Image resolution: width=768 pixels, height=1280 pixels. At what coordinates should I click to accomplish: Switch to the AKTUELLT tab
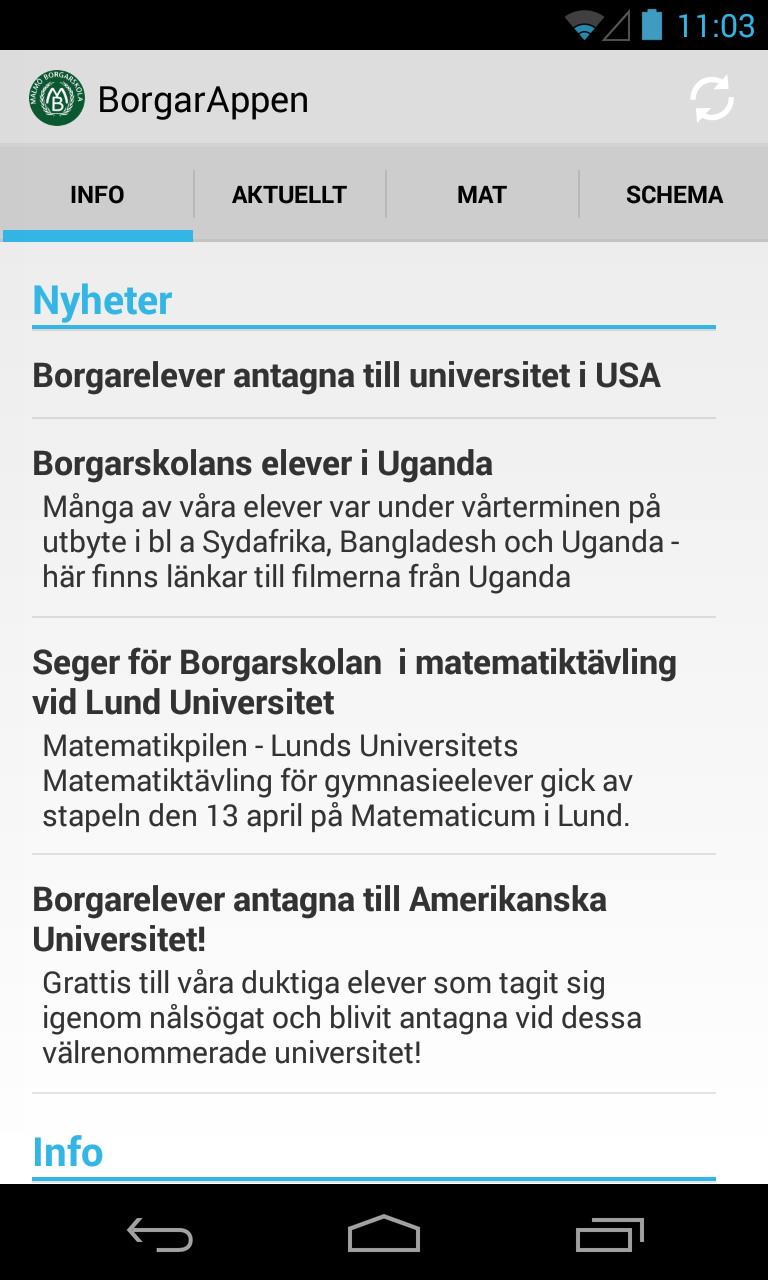pos(289,194)
